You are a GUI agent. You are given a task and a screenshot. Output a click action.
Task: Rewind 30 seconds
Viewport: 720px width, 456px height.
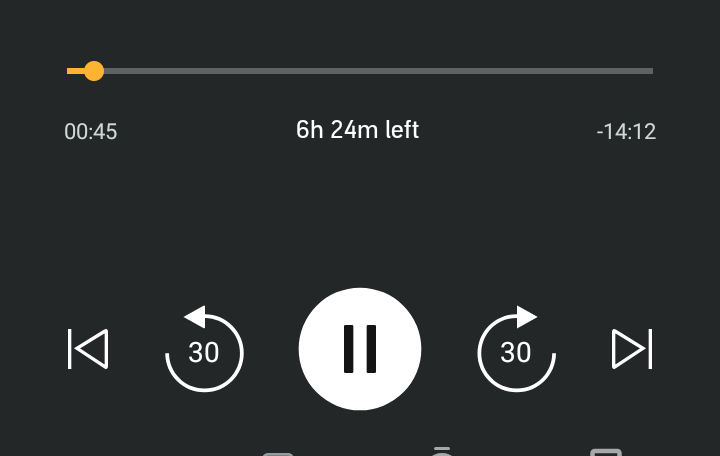[x=204, y=350]
